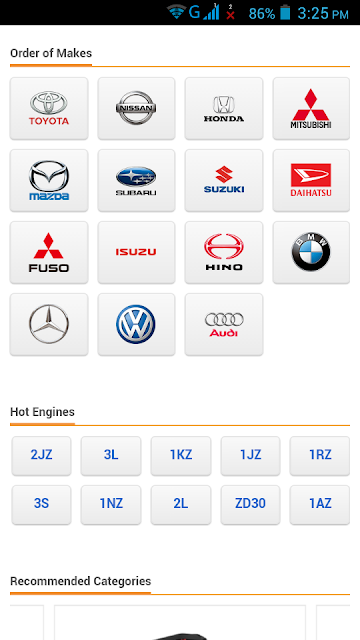Choose the Honda make
This screenshot has width=360, height=640.
pyautogui.click(x=224, y=108)
